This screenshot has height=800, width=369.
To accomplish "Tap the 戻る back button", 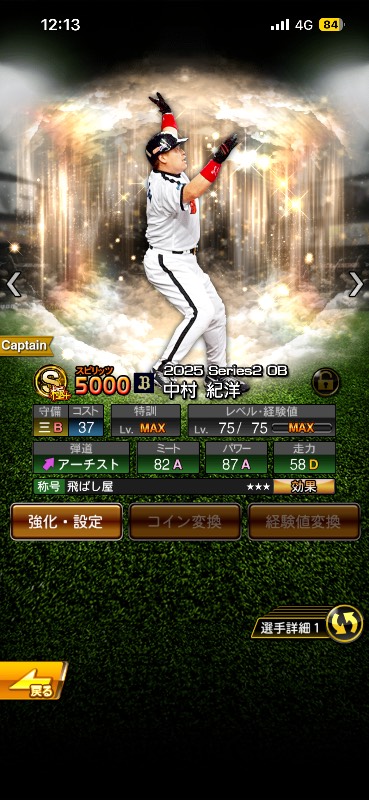I will [x=33, y=681].
